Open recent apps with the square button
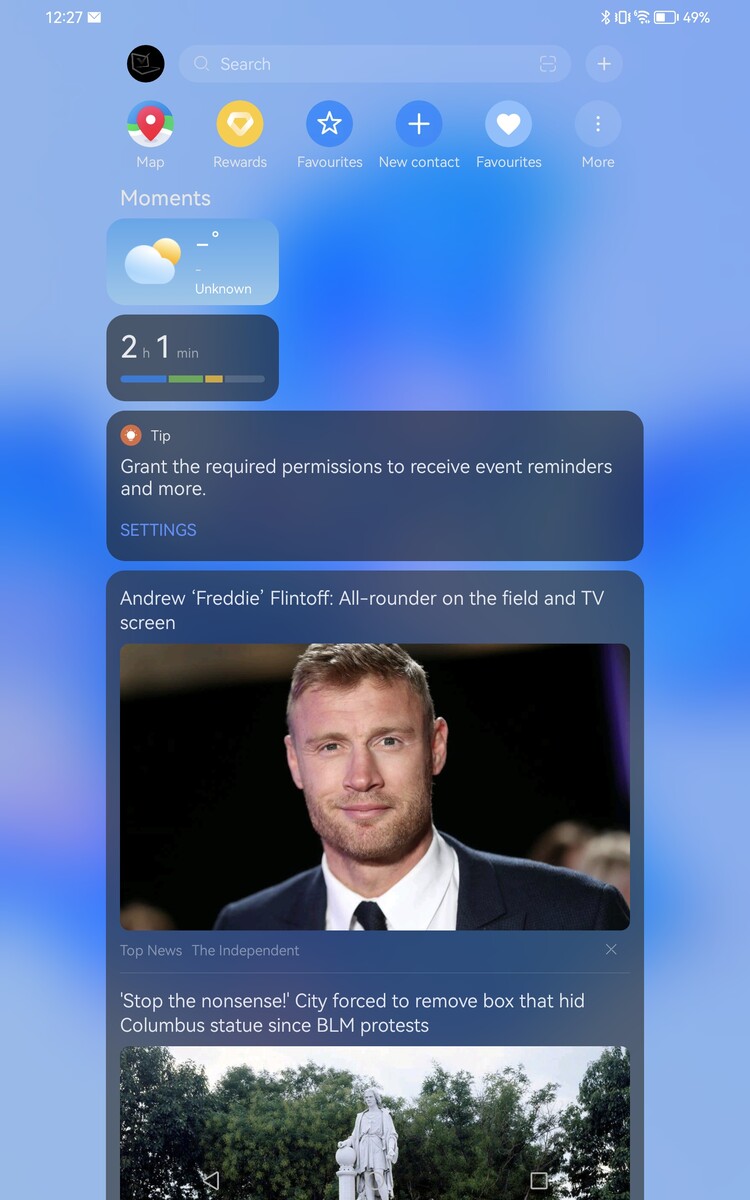 click(539, 1180)
